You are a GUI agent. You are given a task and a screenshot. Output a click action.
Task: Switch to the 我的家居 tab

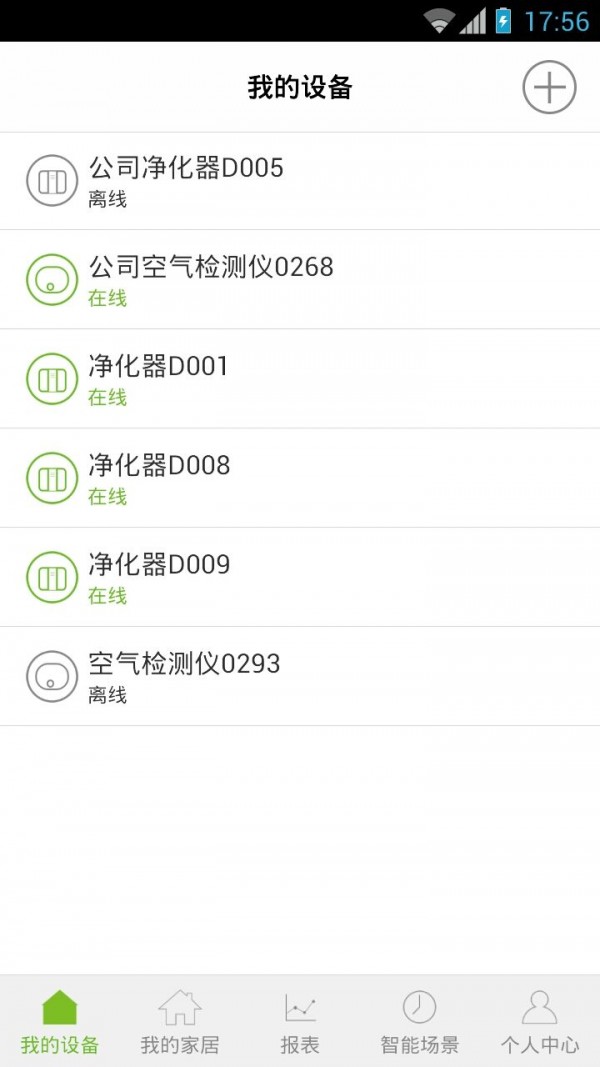point(180,1021)
